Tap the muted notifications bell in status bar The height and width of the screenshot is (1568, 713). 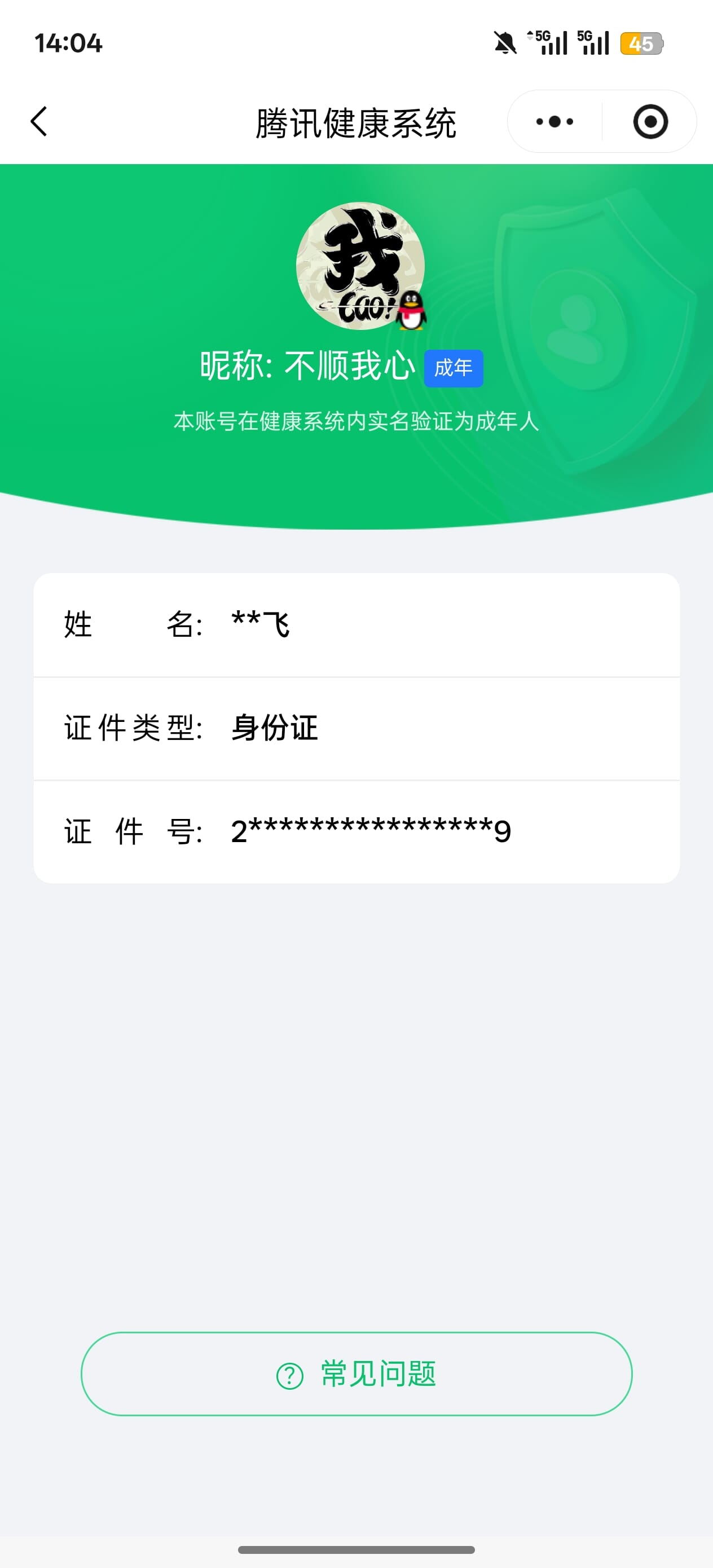(x=503, y=43)
